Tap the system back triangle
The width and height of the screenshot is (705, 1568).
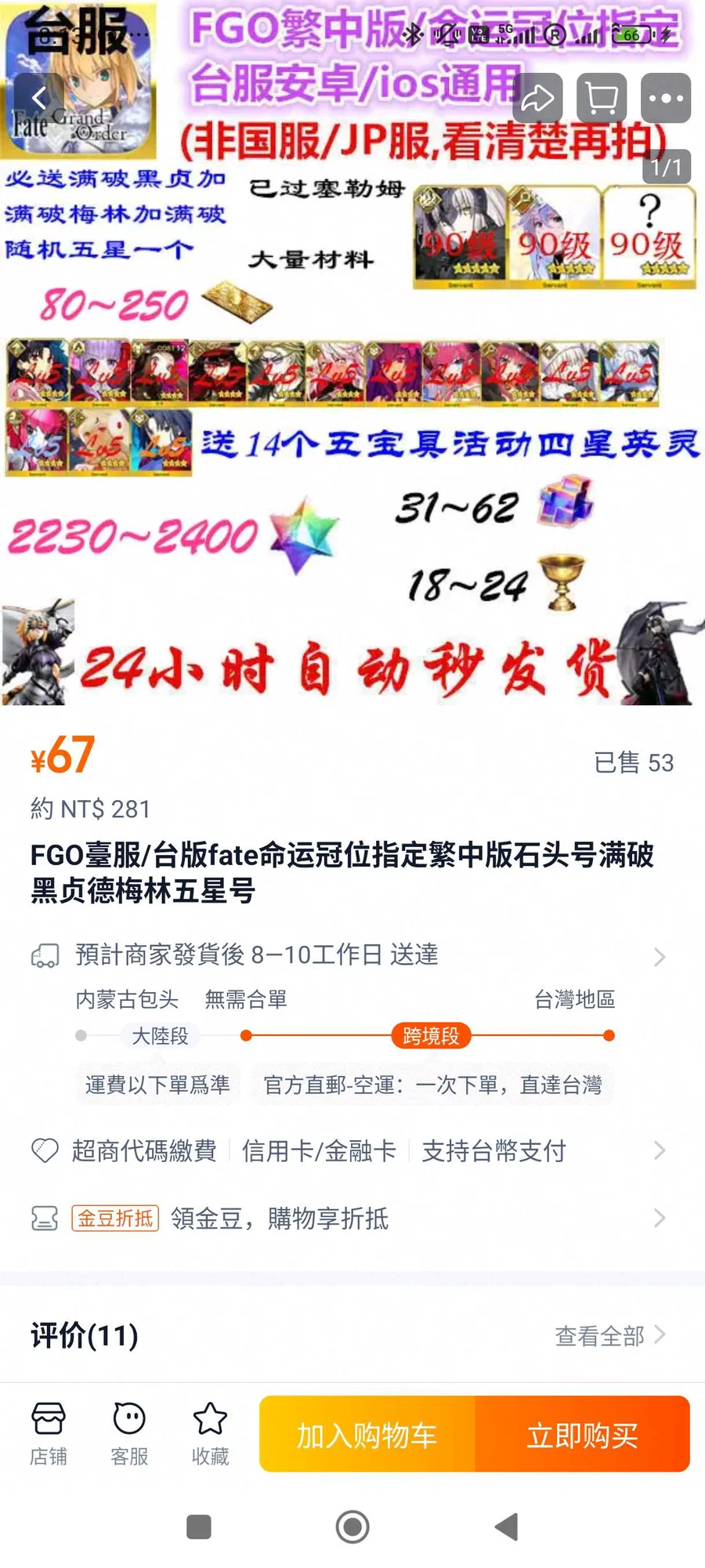(x=507, y=1526)
